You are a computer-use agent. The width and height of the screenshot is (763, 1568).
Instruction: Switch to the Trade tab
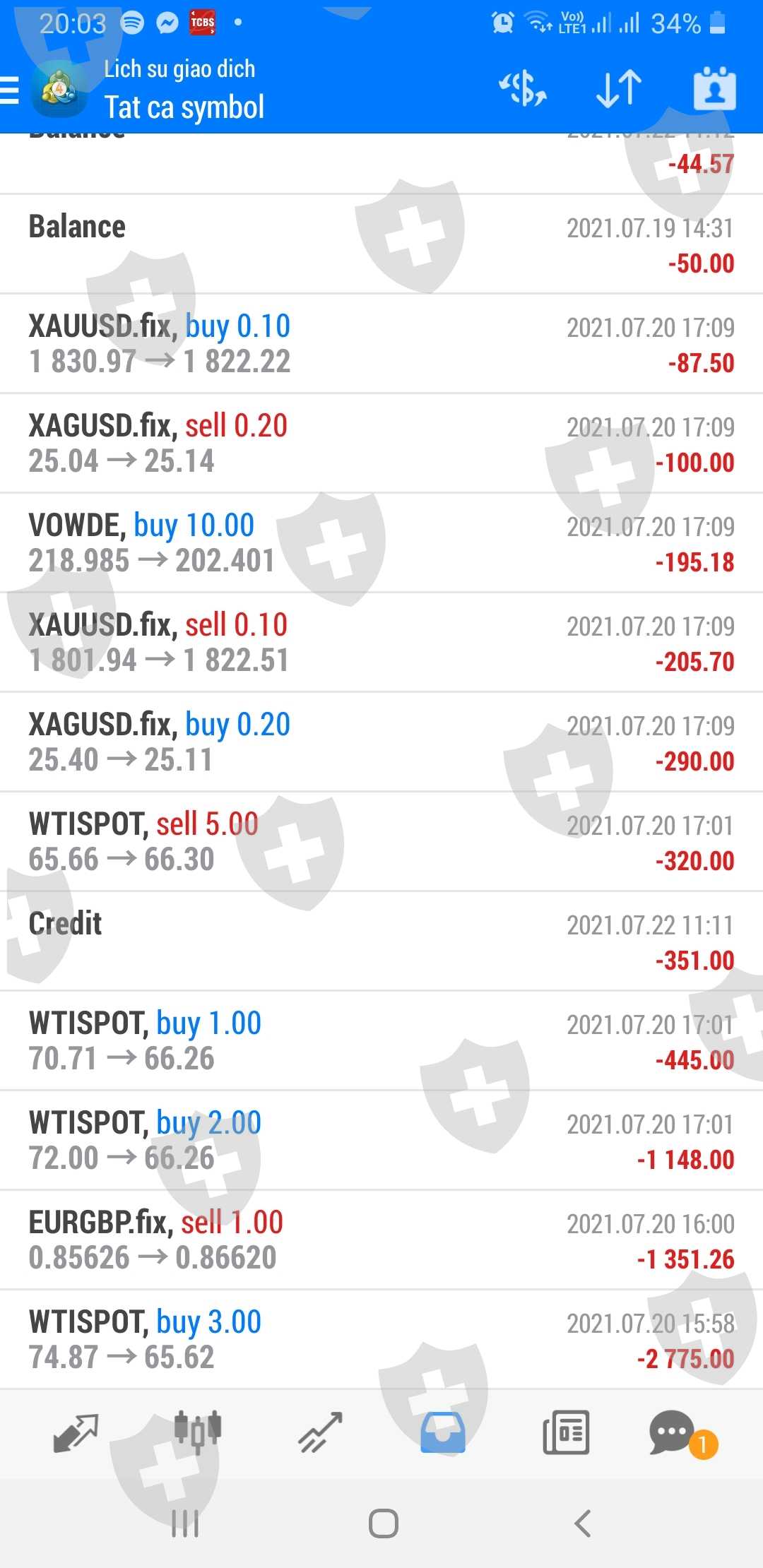(320, 1432)
